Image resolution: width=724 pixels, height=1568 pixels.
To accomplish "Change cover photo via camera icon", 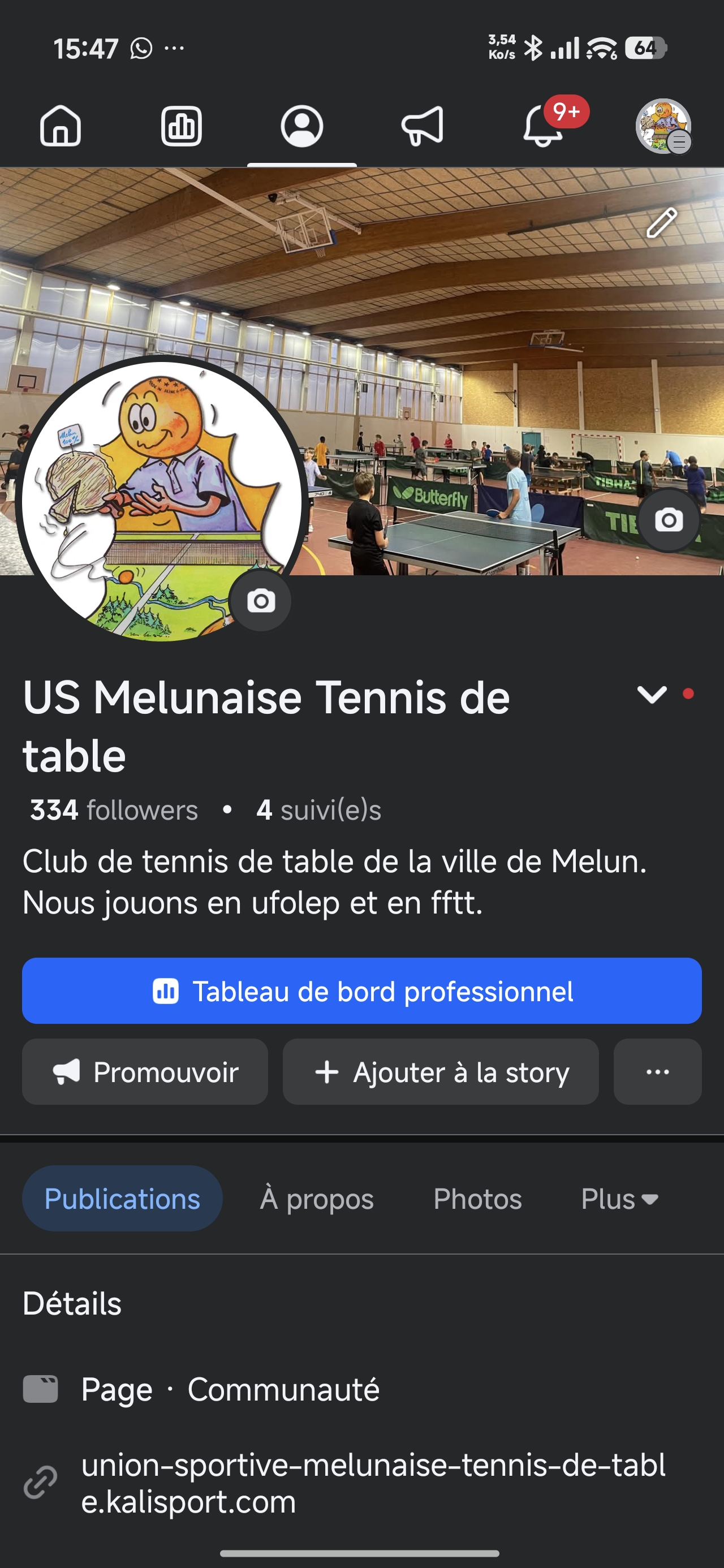I will [669, 520].
